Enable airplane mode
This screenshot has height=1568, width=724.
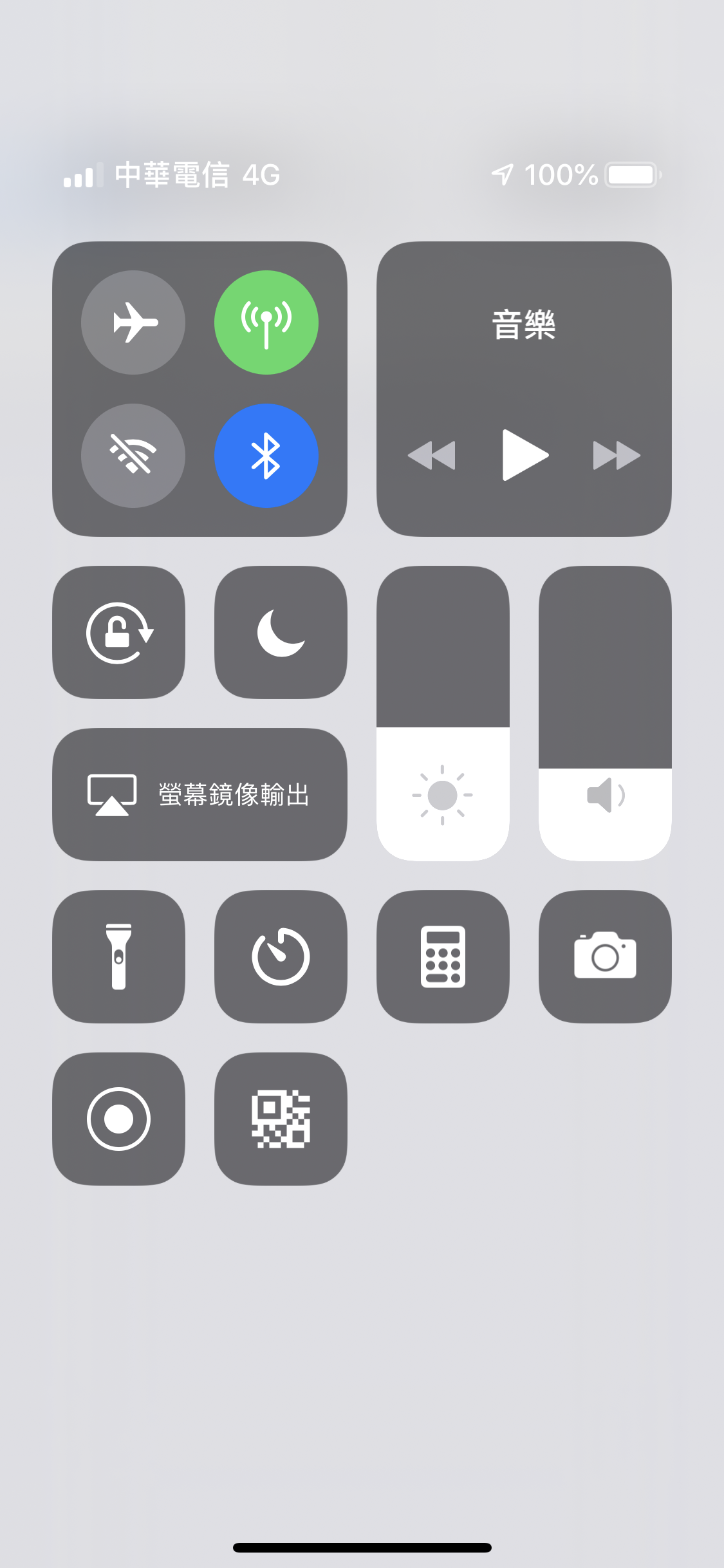tap(133, 322)
